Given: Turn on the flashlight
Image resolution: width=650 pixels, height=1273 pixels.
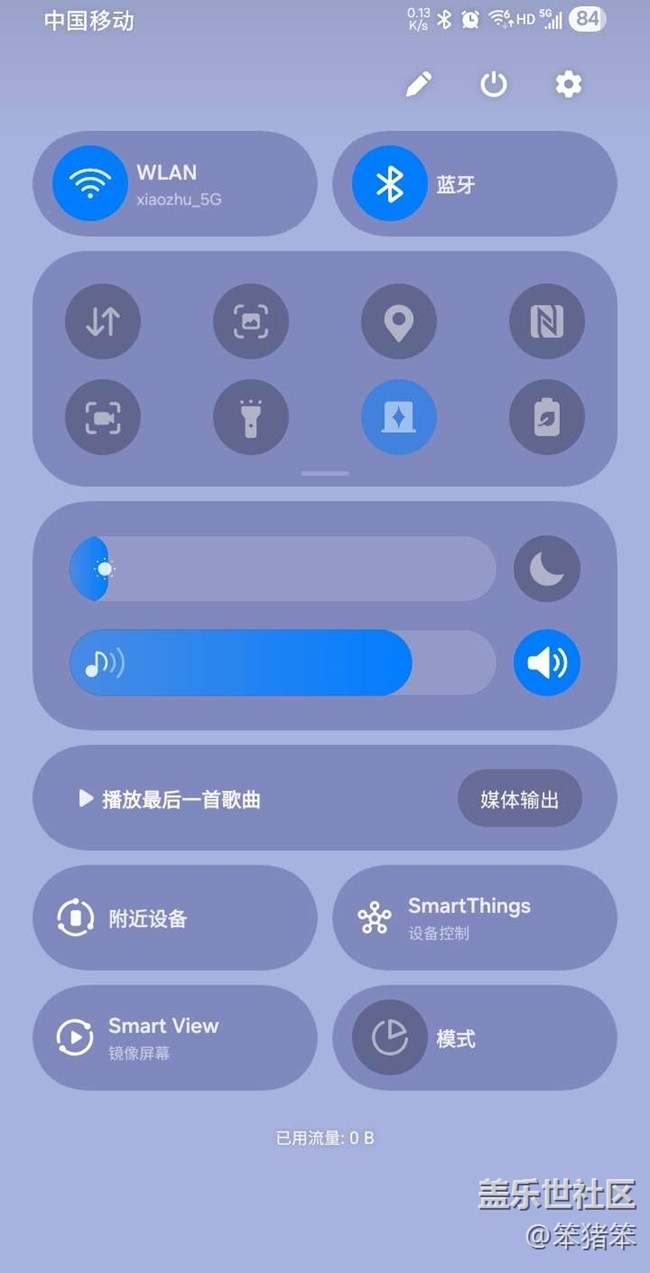Looking at the screenshot, I should coord(251,417).
